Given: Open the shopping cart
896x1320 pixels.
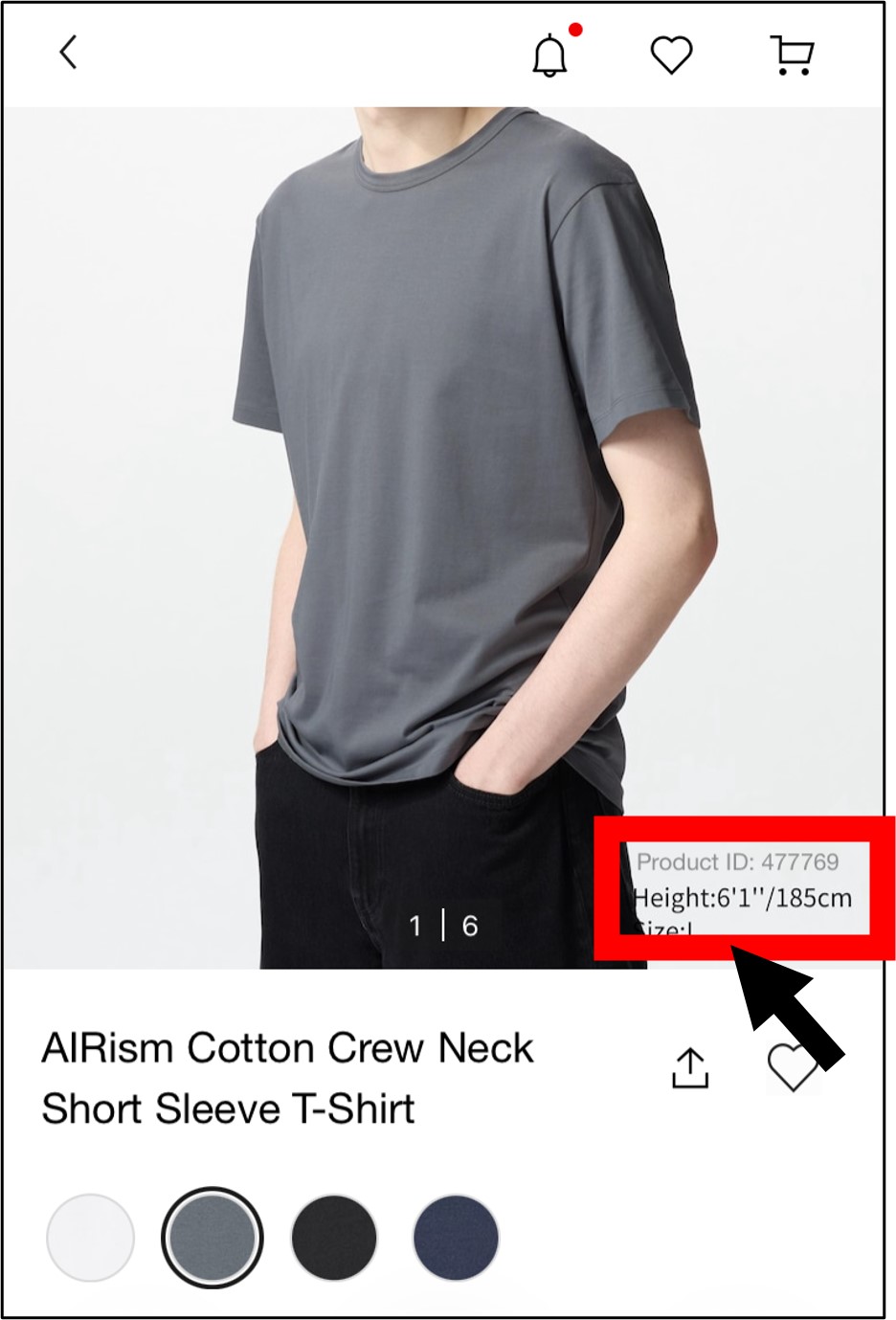Looking at the screenshot, I should [792, 55].
